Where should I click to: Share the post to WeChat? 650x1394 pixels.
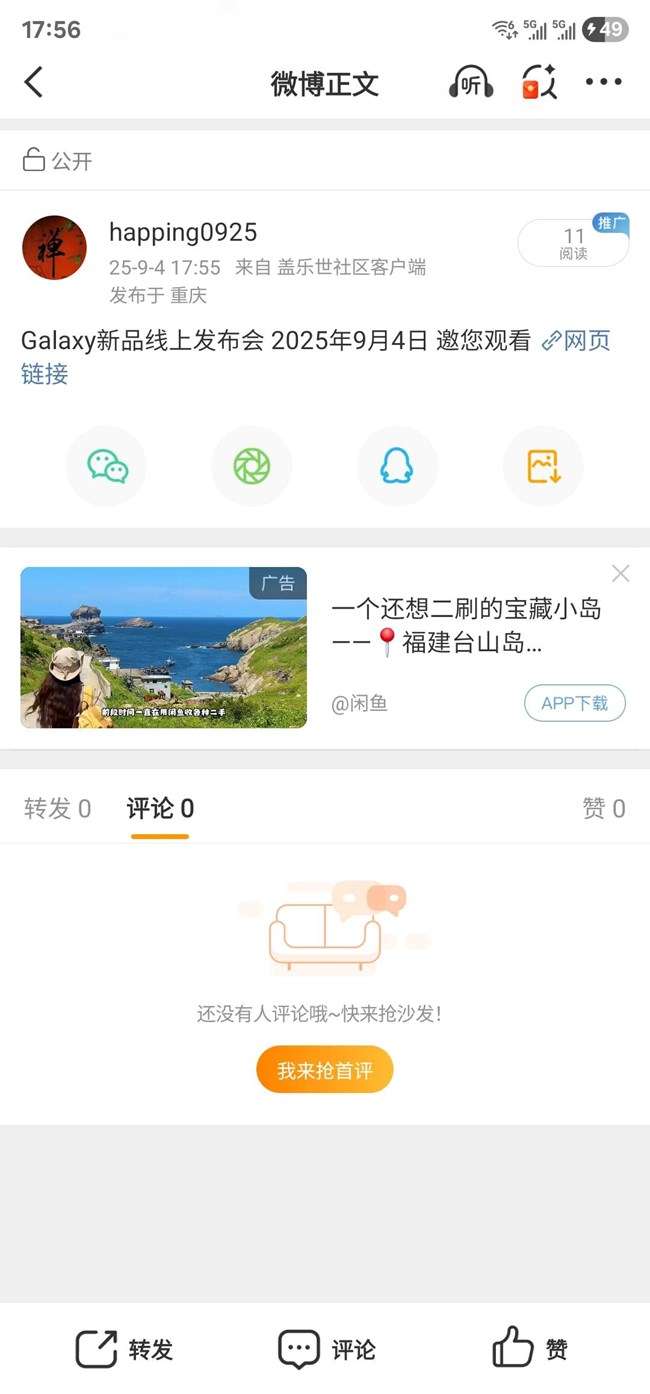point(107,466)
